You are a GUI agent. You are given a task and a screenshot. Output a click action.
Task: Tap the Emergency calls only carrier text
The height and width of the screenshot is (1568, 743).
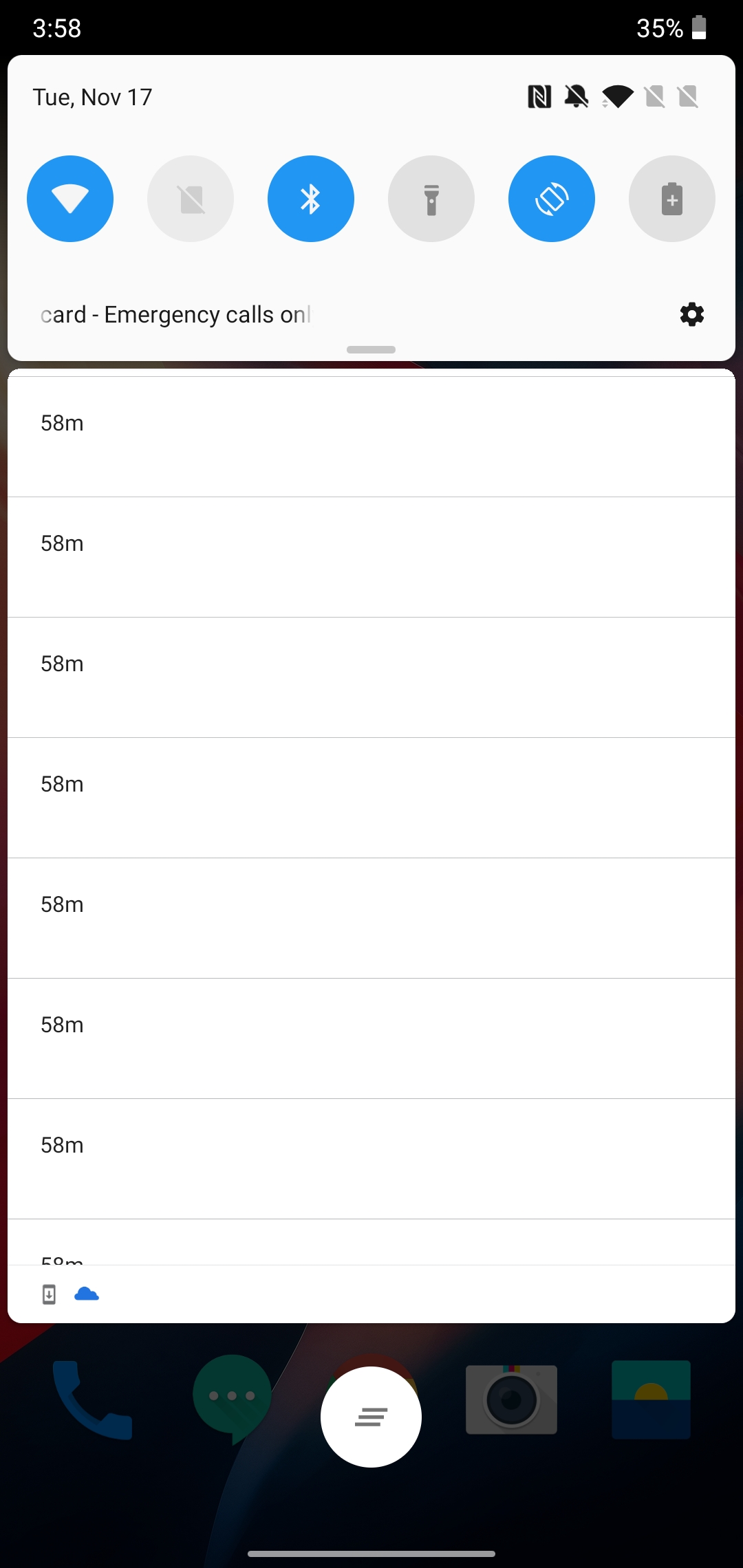(x=176, y=314)
